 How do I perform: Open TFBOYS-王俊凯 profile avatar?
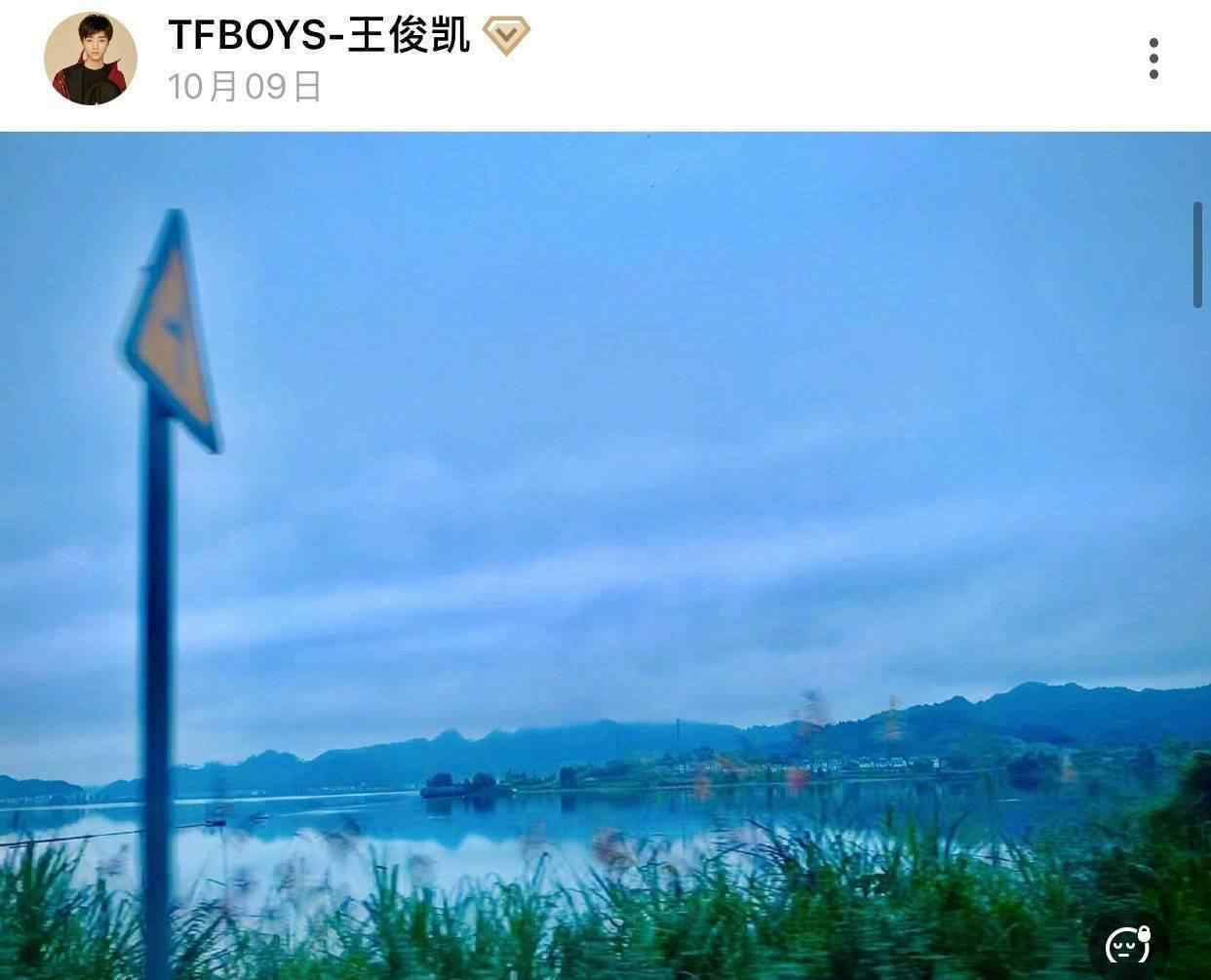pos(90,59)
